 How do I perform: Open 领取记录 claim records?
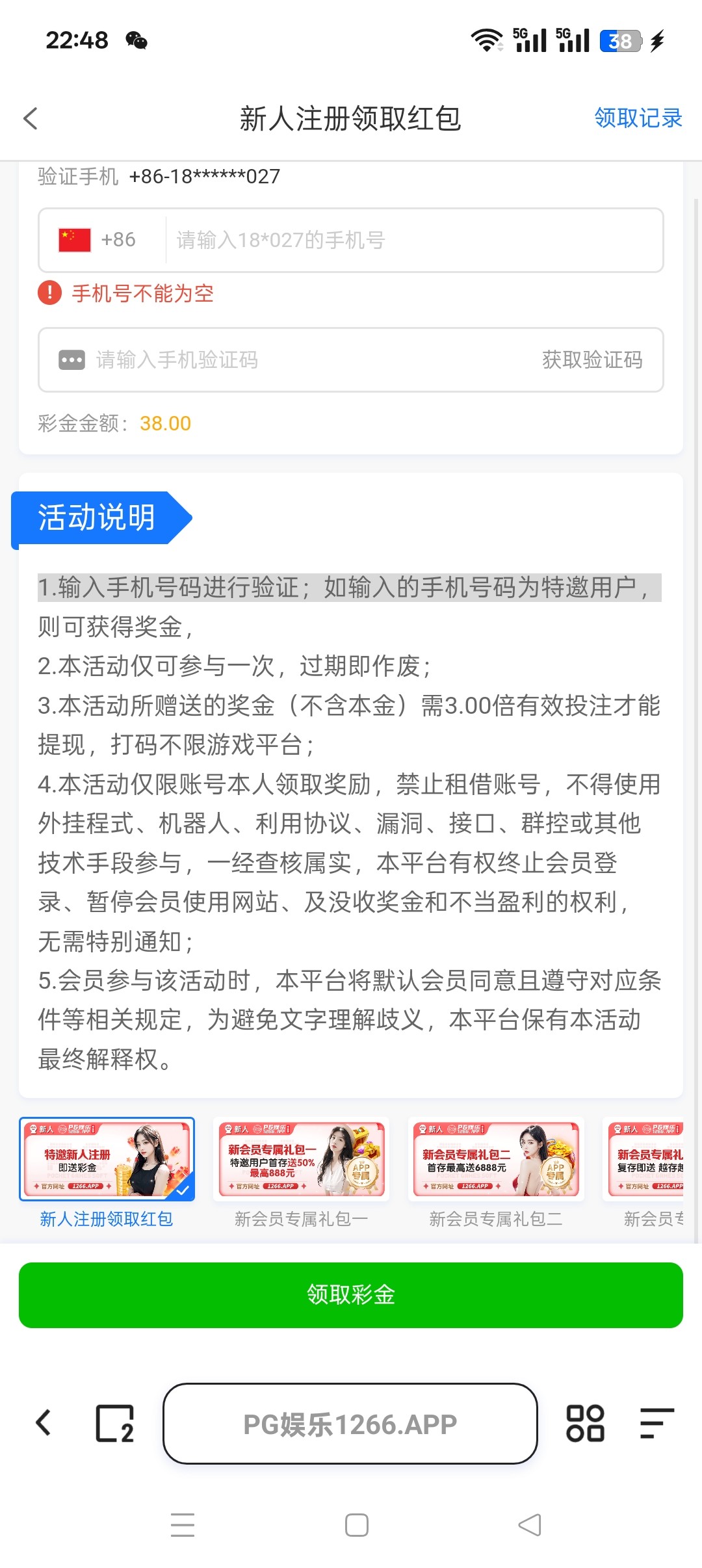[638, 118]
